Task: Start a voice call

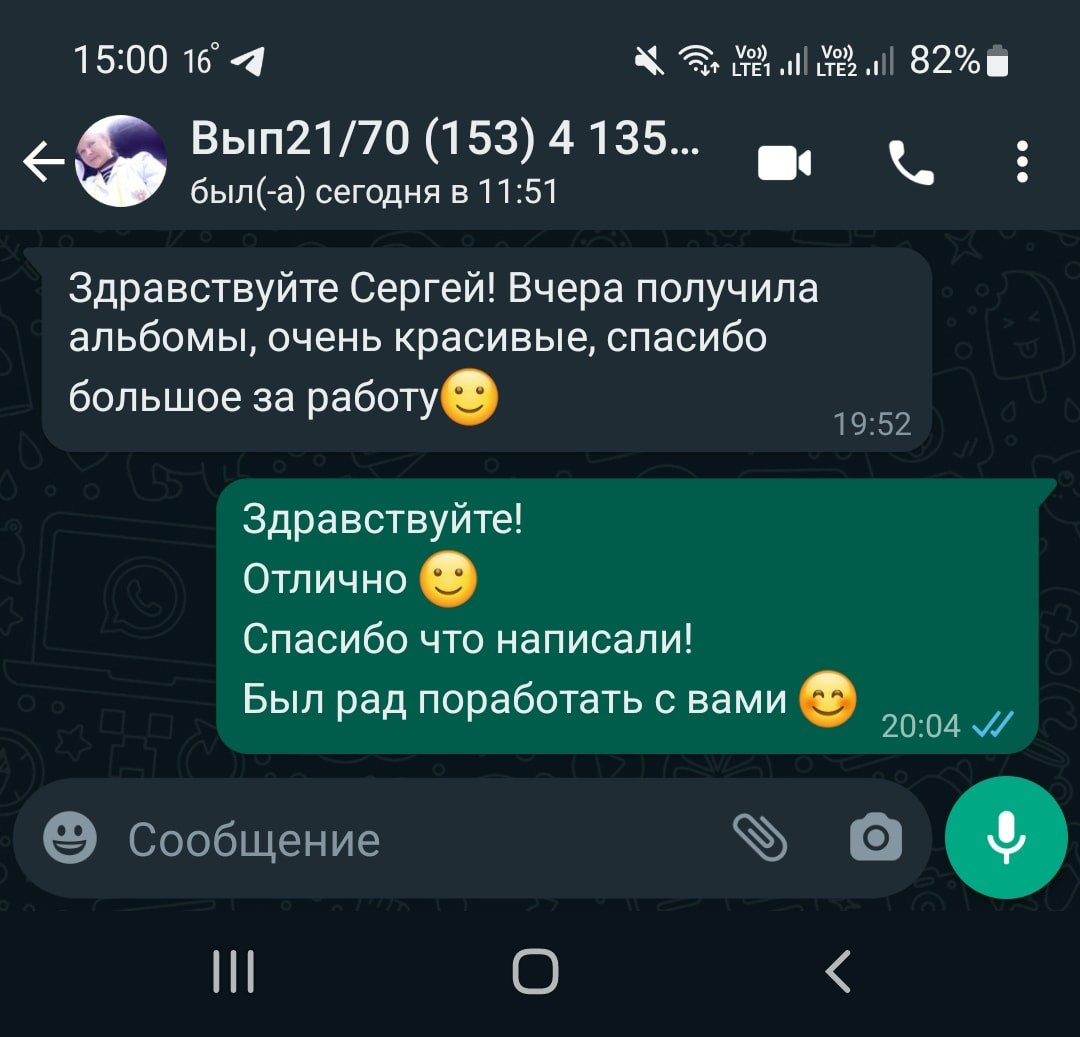Action: (x=910, y=163)
